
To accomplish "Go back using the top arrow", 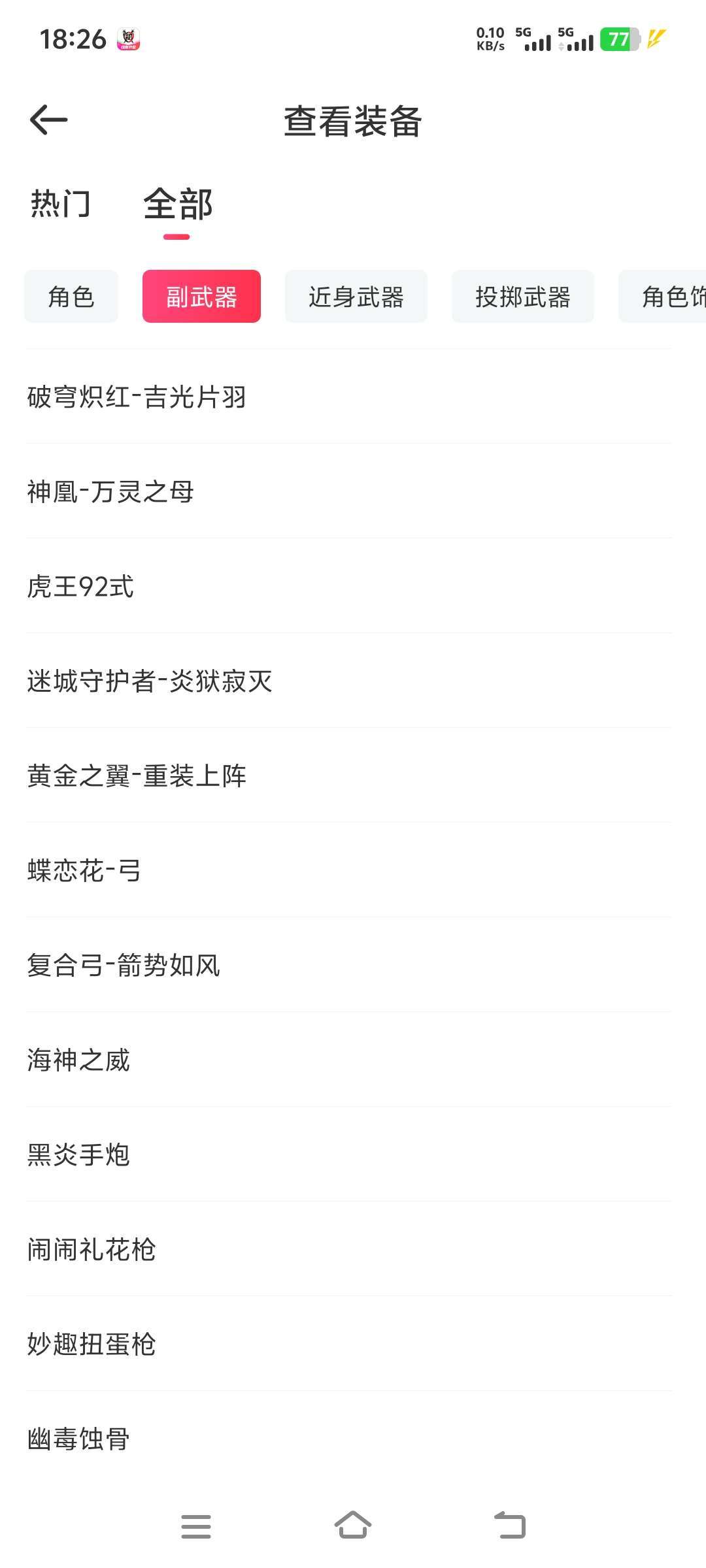I will pyautogui.click(x=49, y=120).
